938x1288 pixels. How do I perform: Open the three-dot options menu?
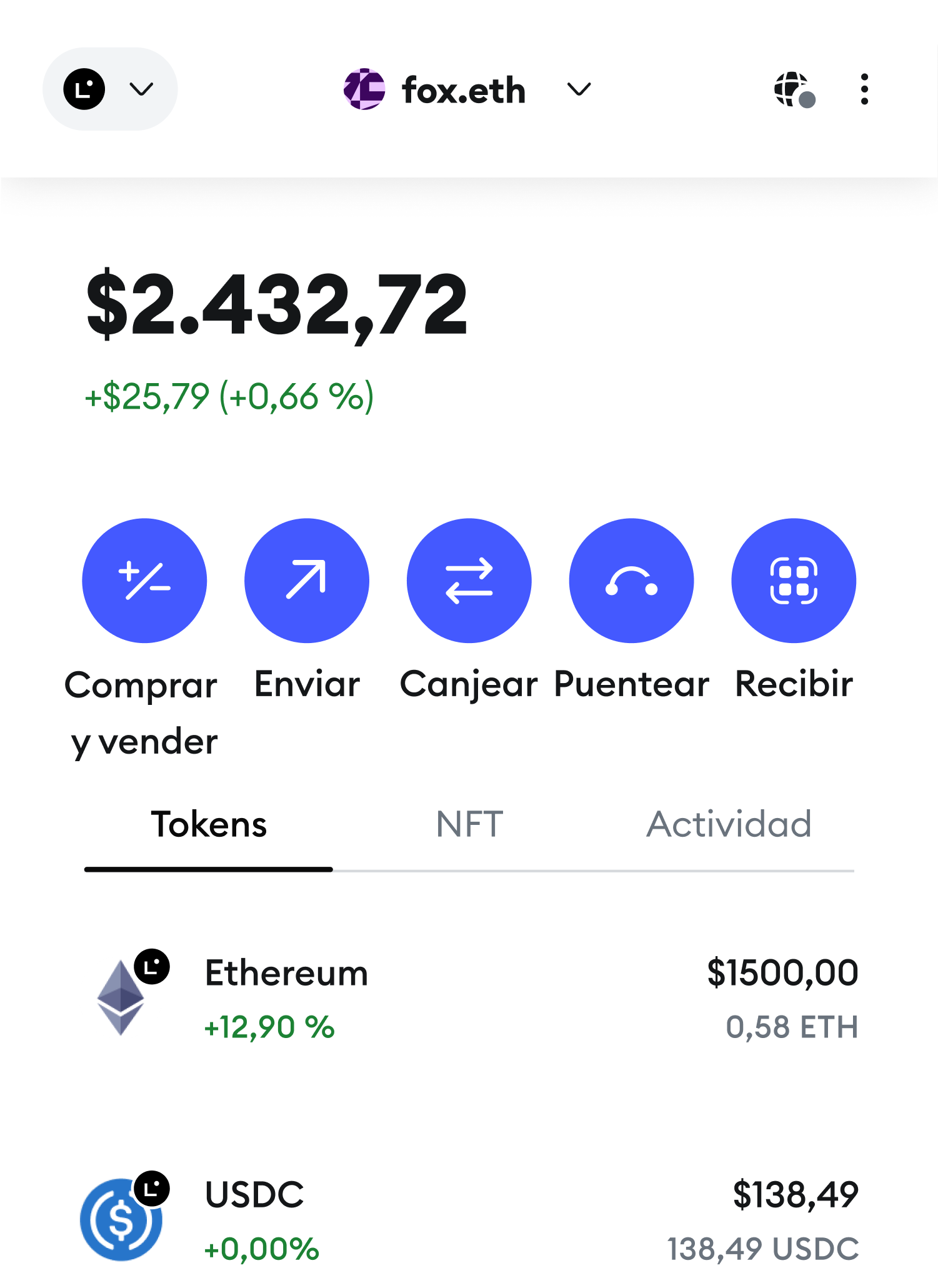coord(864,89)
